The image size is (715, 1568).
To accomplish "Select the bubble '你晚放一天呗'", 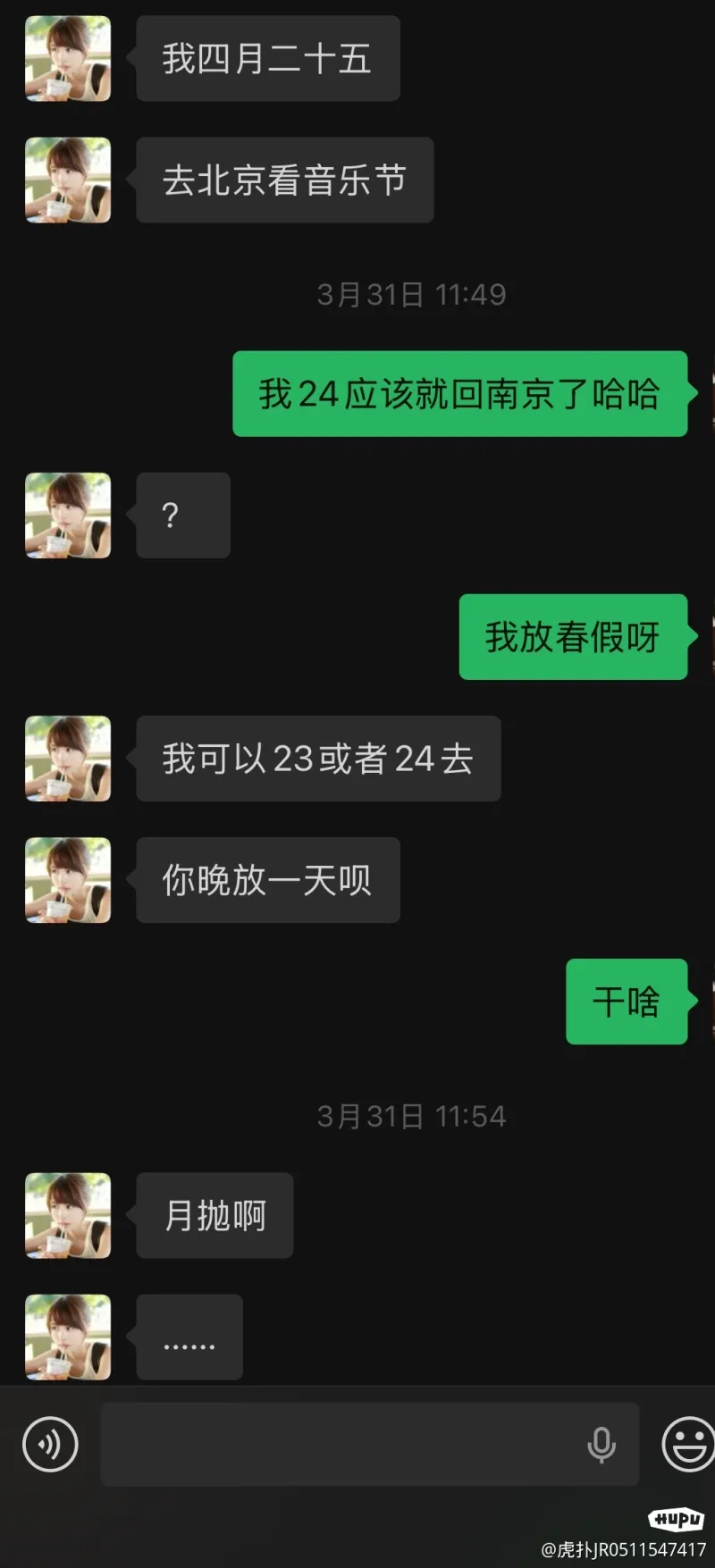I will click(x=267, y=880).
